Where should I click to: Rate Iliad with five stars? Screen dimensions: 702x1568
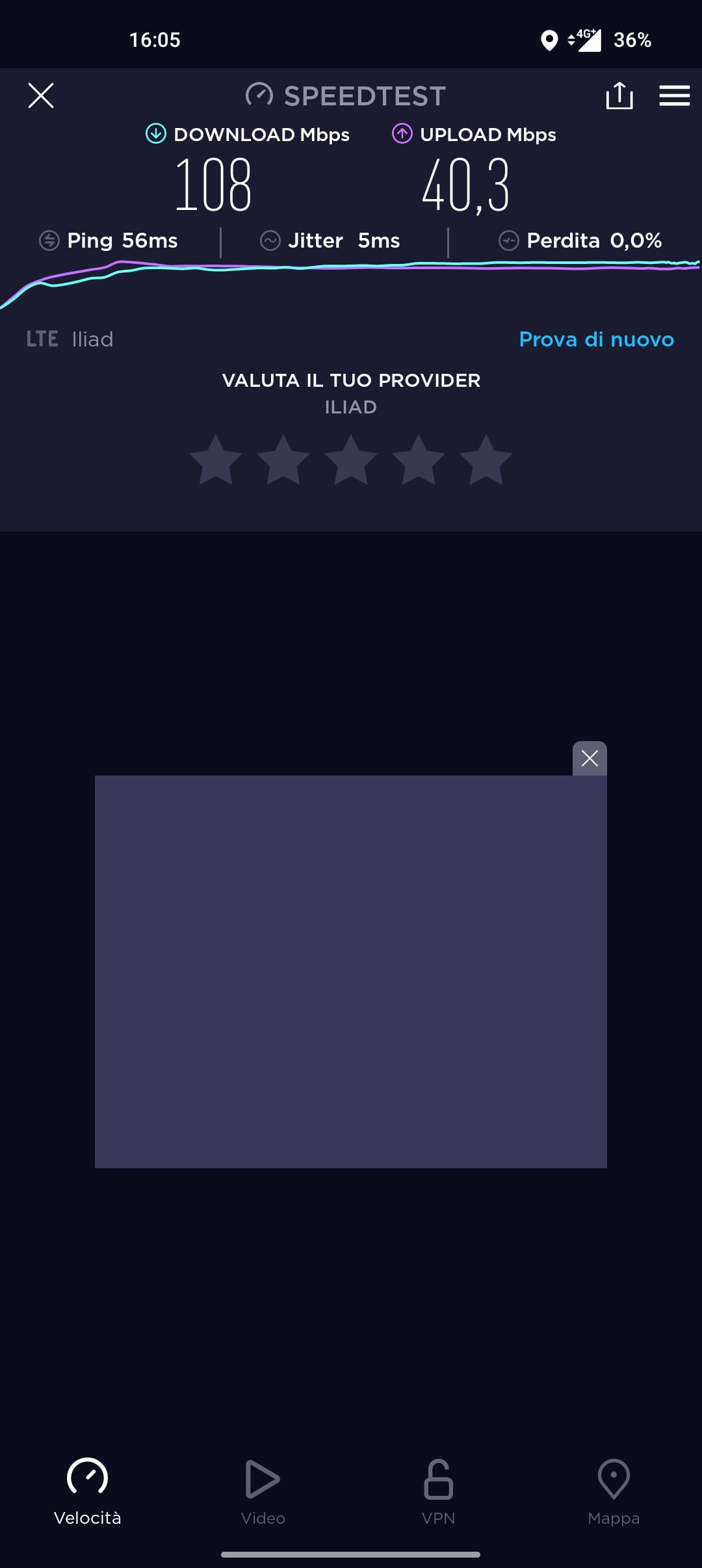[486, 461]
